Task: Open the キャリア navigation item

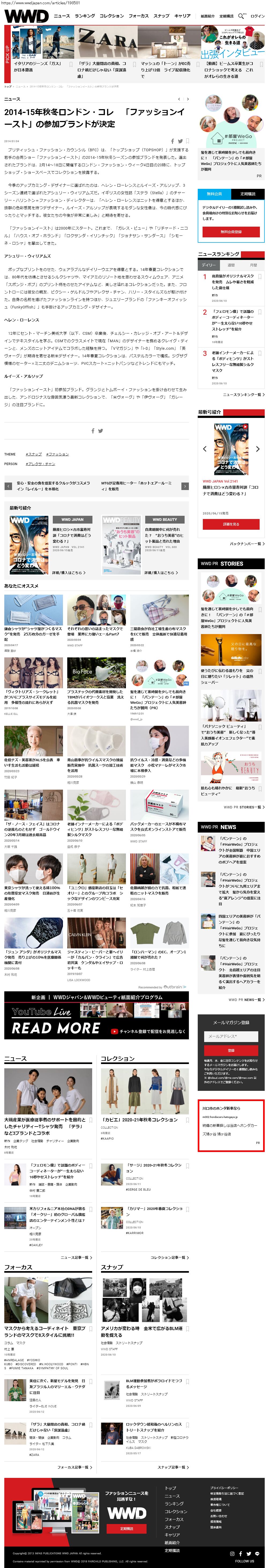Action: pos(182,16)
